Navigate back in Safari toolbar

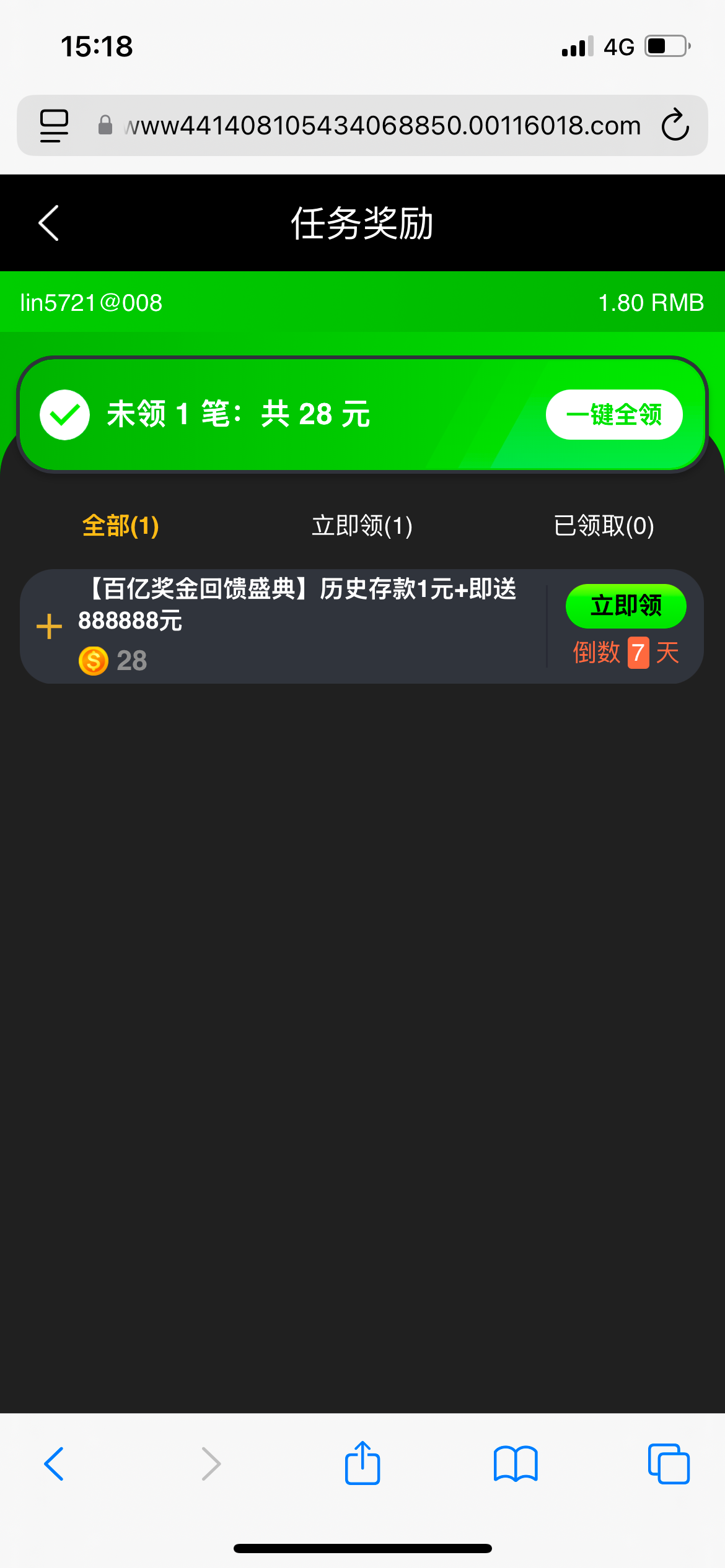pyautogui.click(x=55, y=1464)
